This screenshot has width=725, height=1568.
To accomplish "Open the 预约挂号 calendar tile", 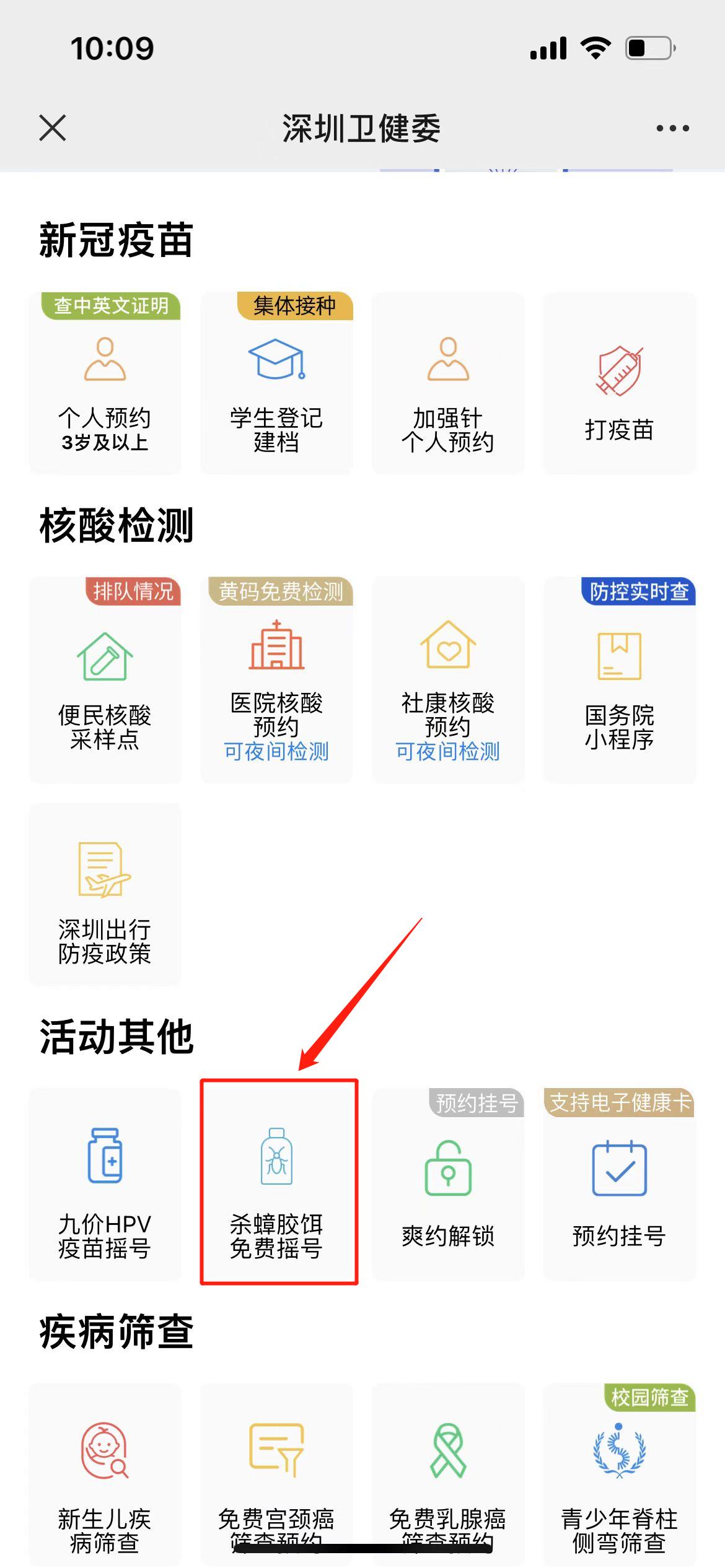I will coord(620,1184).
